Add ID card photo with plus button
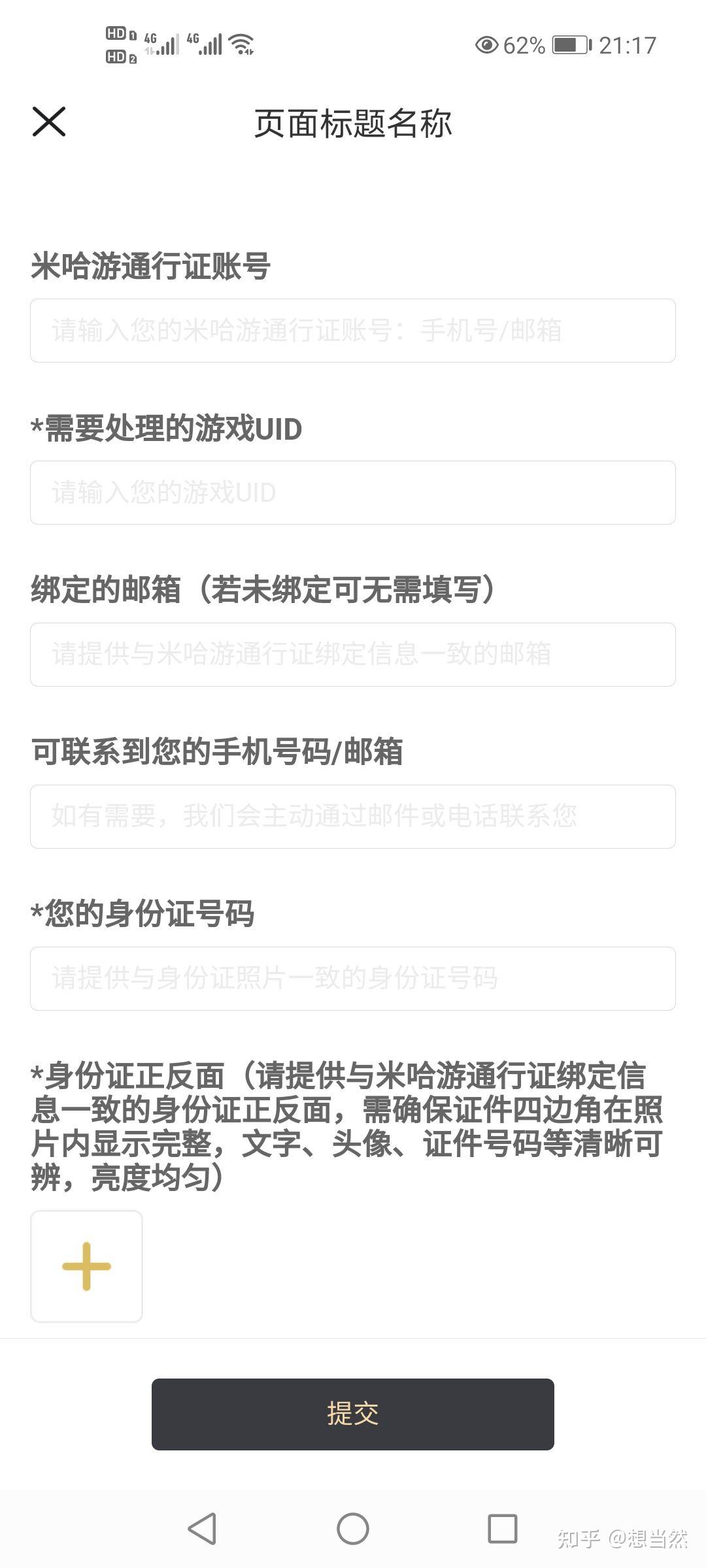 coord(86,1266)
